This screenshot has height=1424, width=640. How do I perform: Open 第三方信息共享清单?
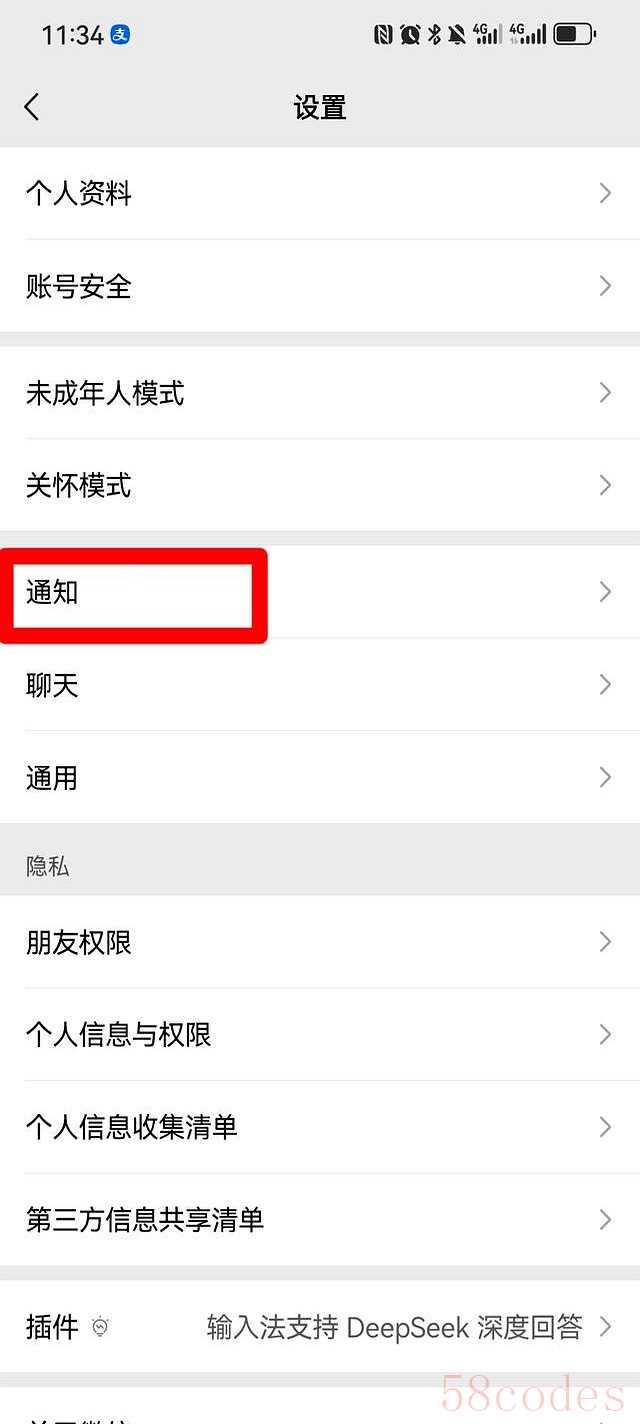[x=320, y=1219]
